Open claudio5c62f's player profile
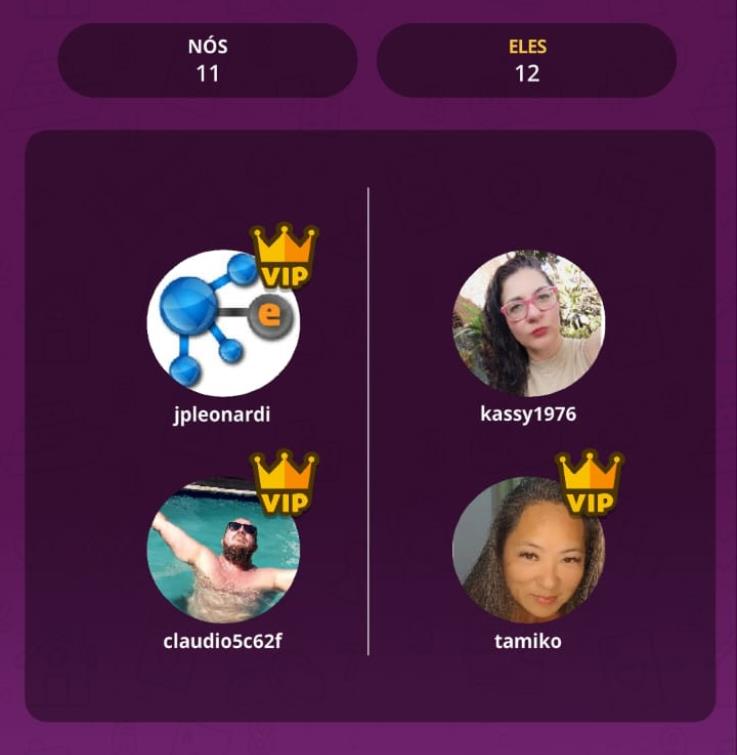Viewport: 737px width, 755px height. [222, 550]
